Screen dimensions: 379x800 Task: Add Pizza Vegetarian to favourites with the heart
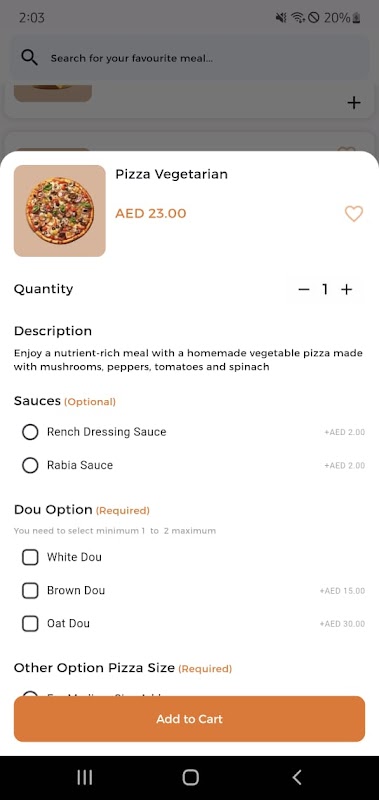click(353, 214)
